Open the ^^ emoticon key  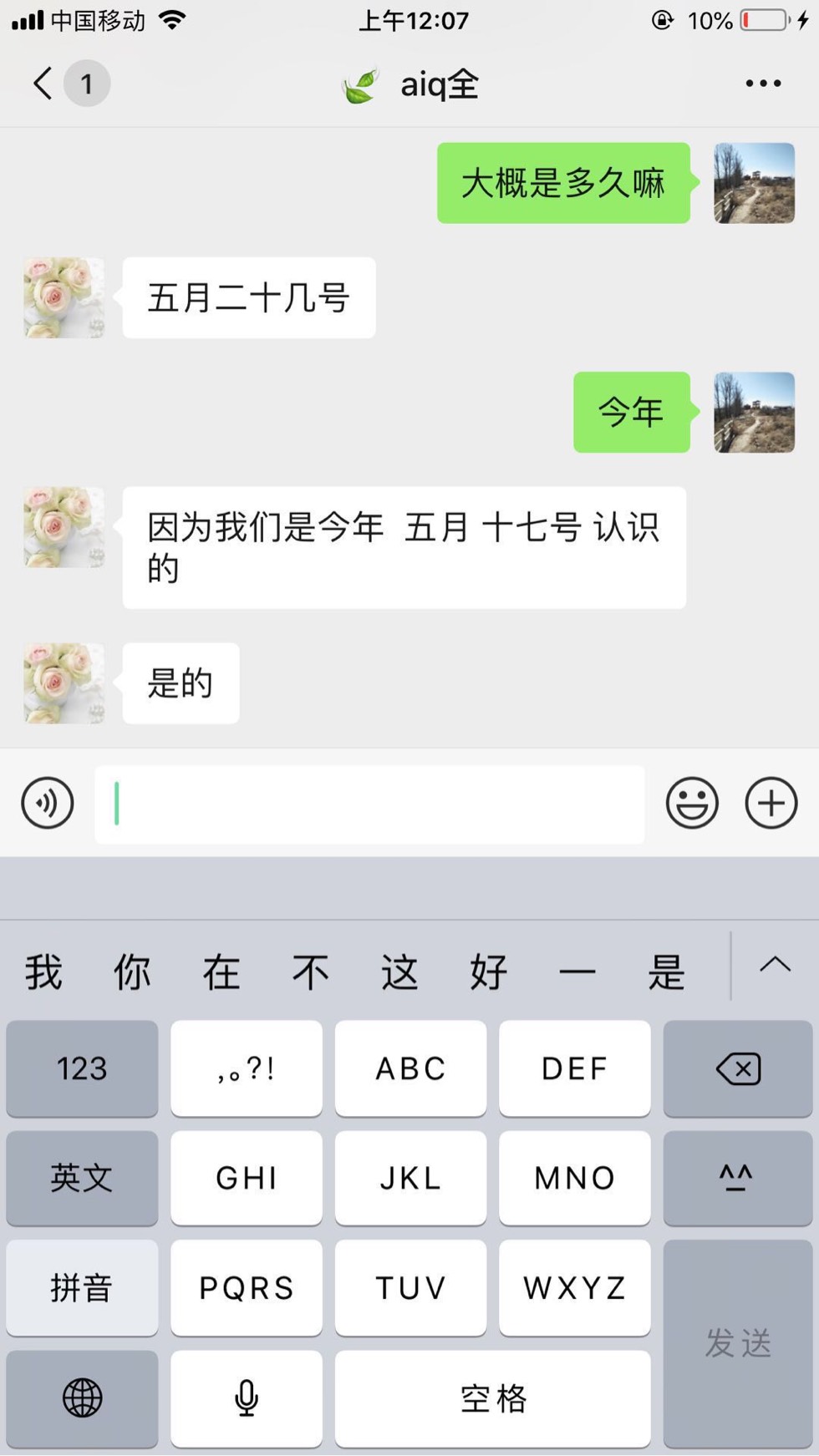738,1178
